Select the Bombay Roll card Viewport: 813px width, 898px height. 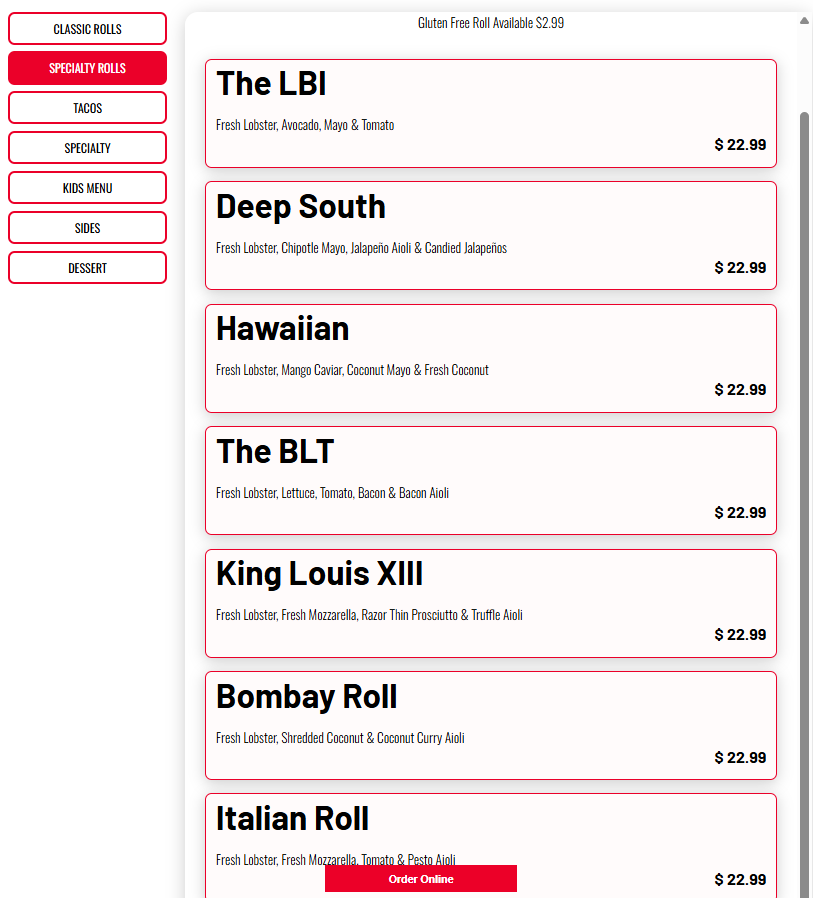(491, 726)
